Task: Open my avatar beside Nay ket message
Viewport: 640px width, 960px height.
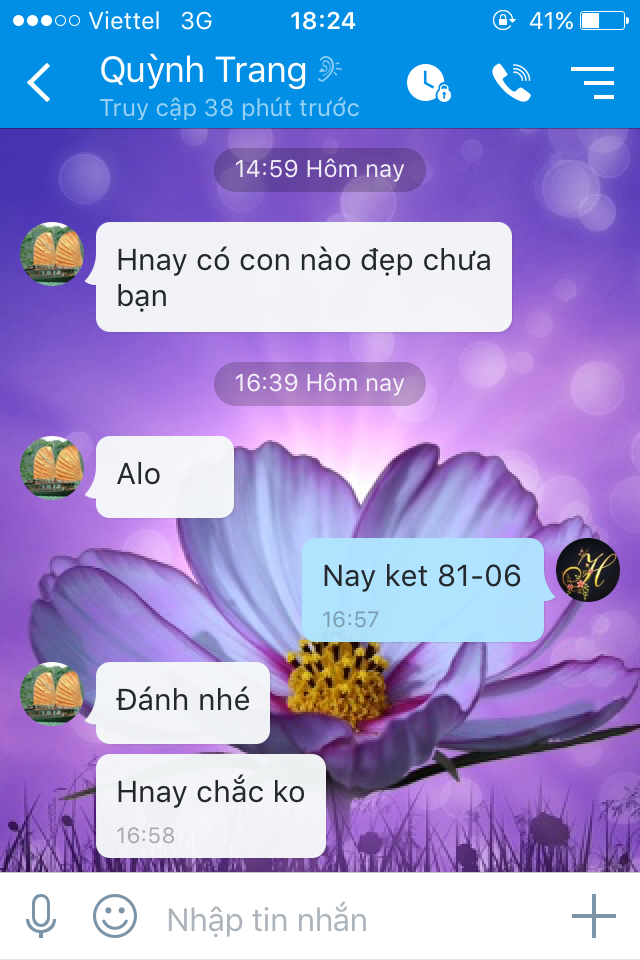Action: coord(587,570)
